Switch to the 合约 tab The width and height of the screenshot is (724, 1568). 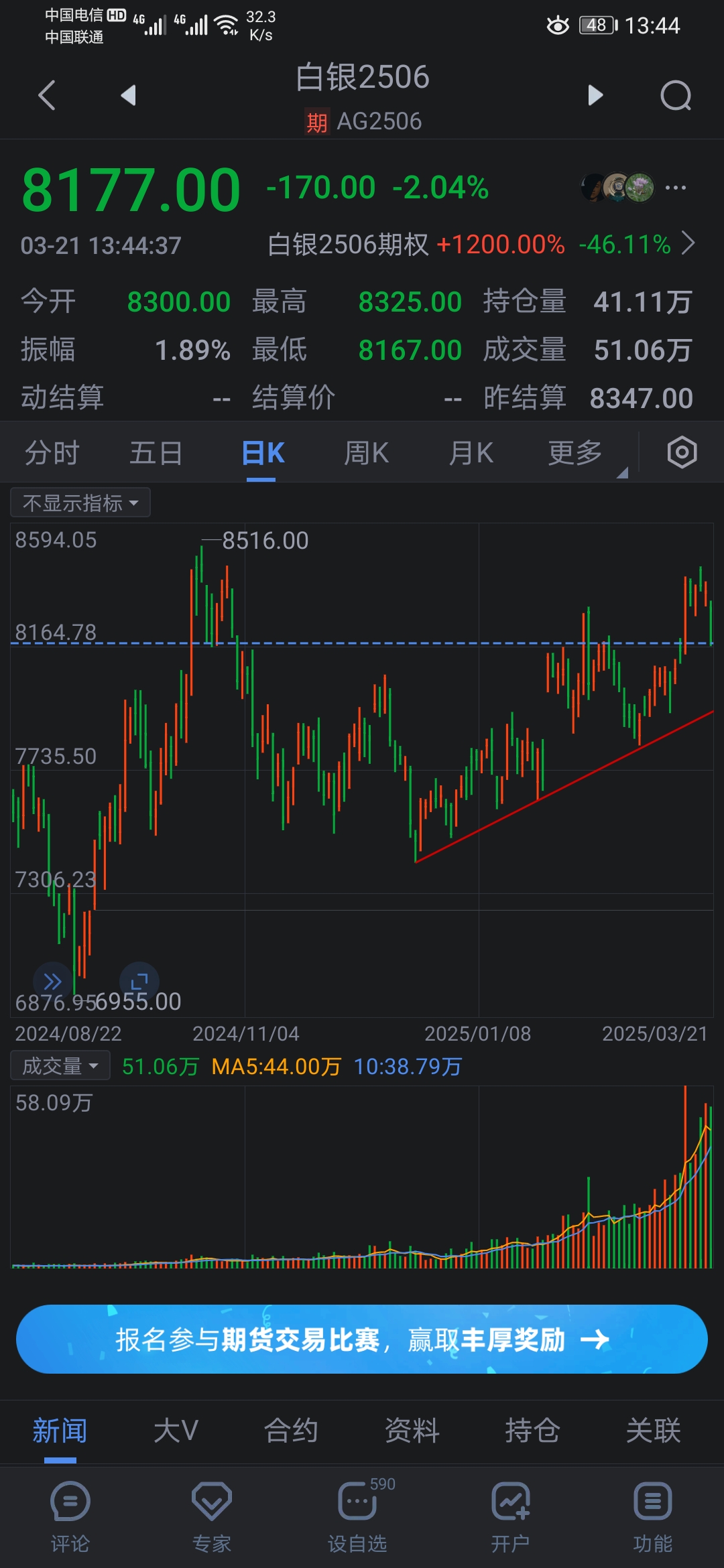pos(290,1431)
